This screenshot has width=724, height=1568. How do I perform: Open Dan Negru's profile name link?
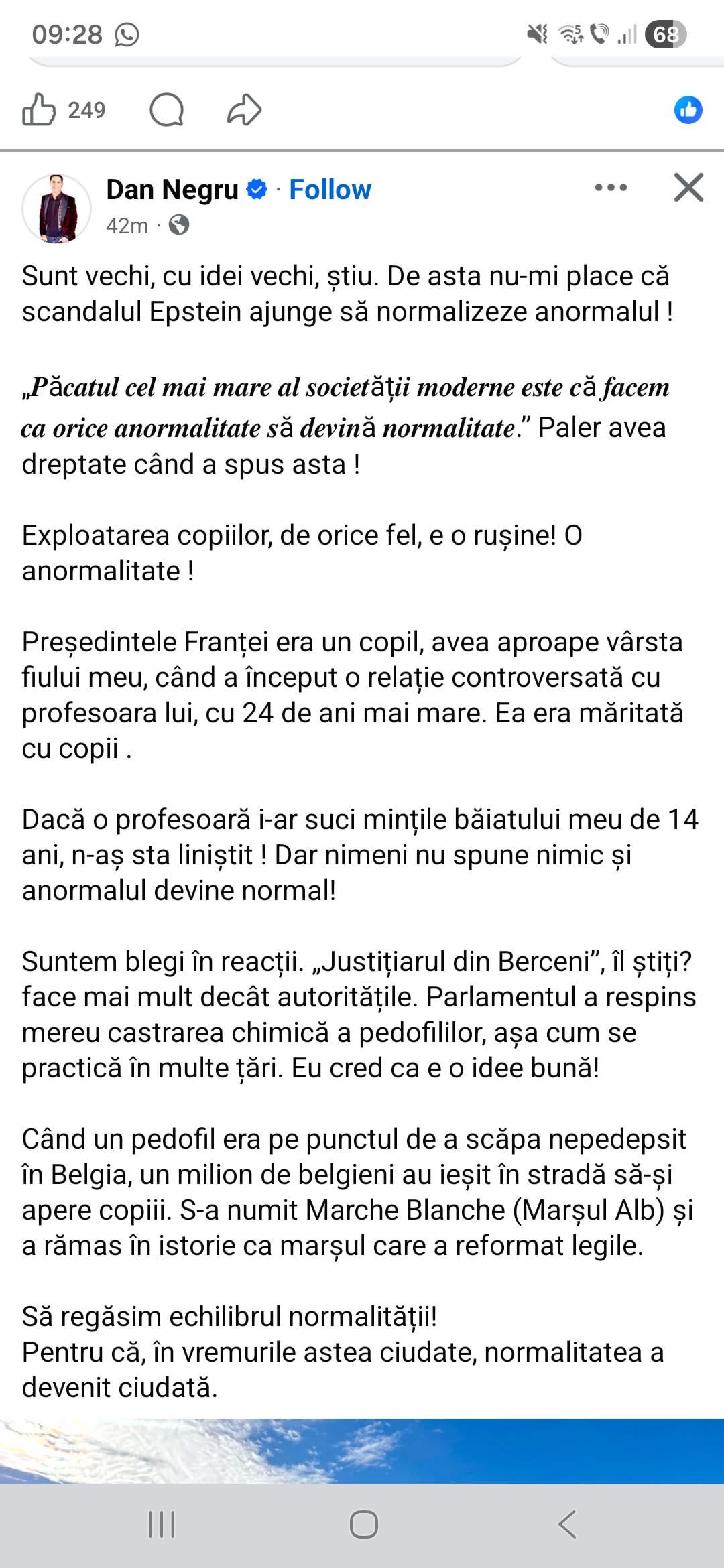click(x=172, y=190)
